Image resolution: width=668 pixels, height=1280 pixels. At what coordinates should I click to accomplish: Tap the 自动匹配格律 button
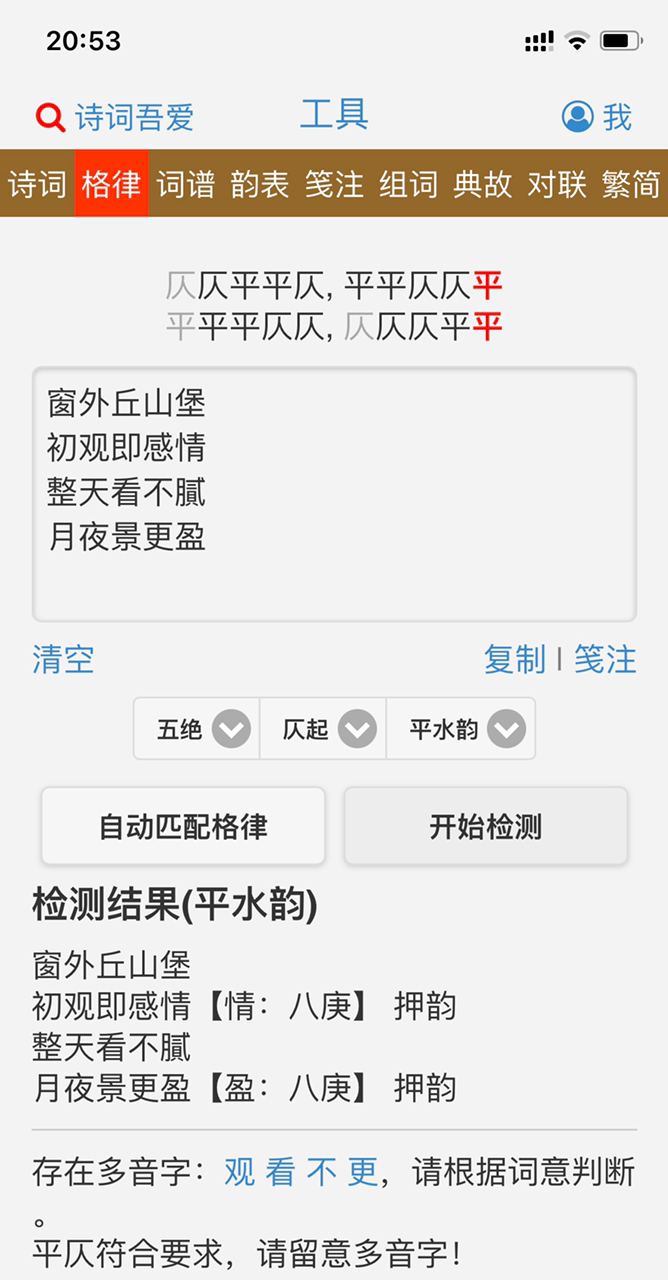click(x=183, y=827)
